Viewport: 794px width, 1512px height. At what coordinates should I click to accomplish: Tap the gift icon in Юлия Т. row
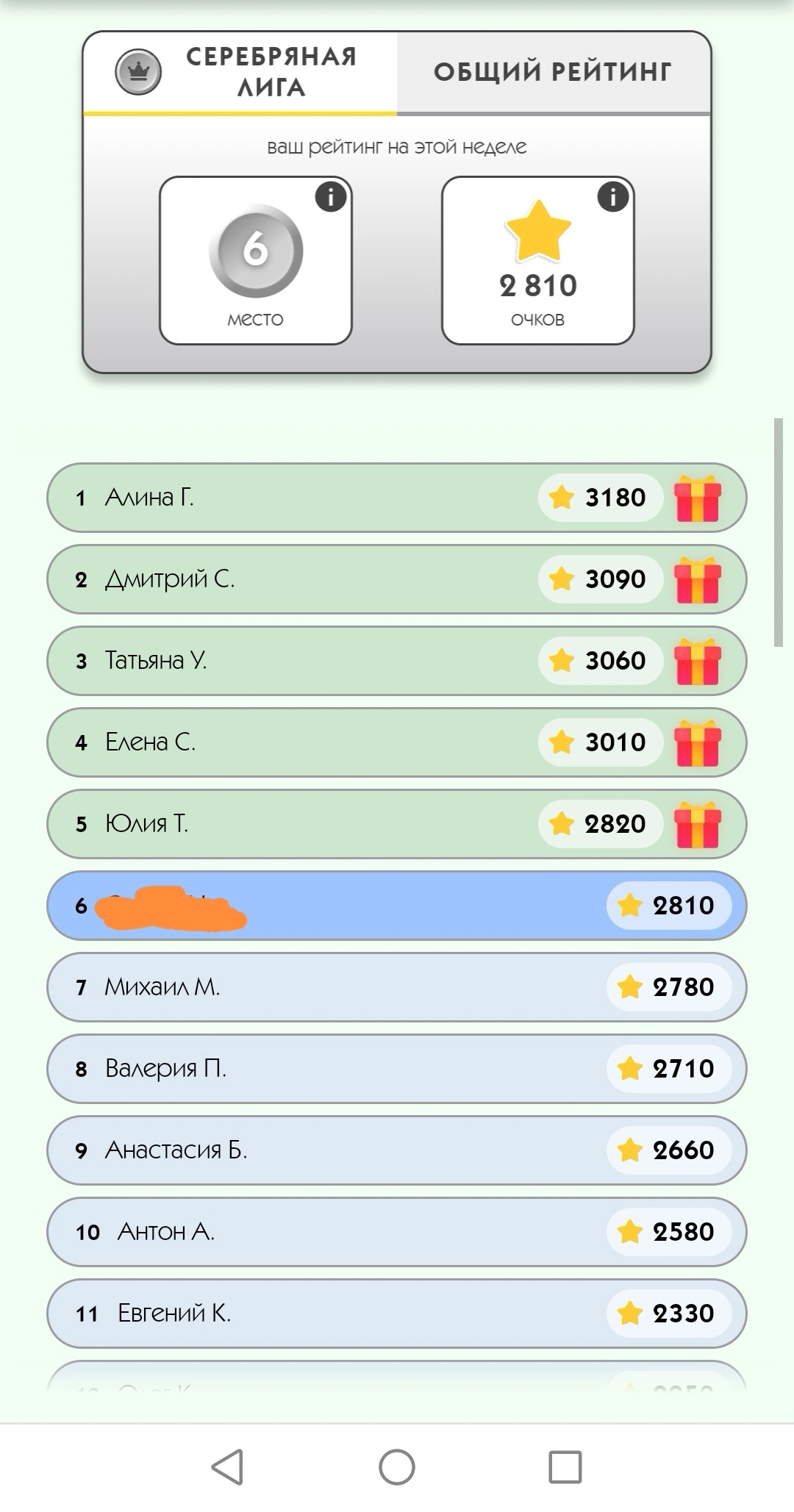tap(698, 825)
